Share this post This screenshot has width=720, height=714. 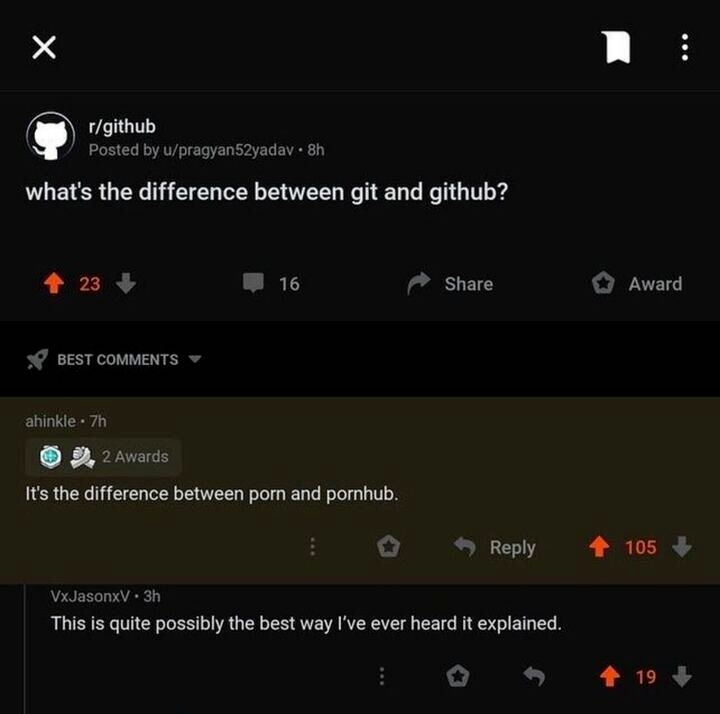coord(450,284)
